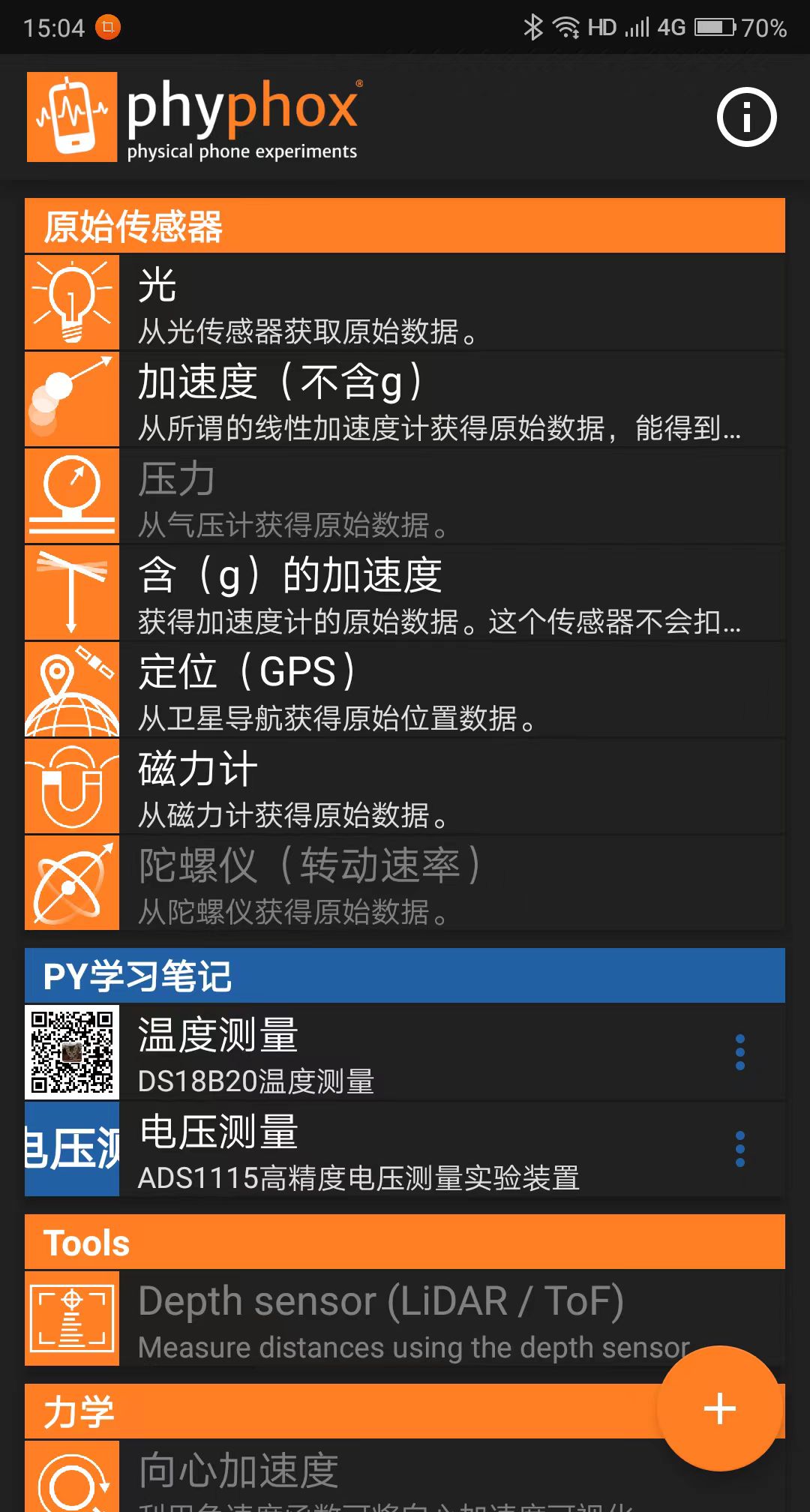Add a new experiment with plus button
Screen dimensions: 810x1512
719,1408
